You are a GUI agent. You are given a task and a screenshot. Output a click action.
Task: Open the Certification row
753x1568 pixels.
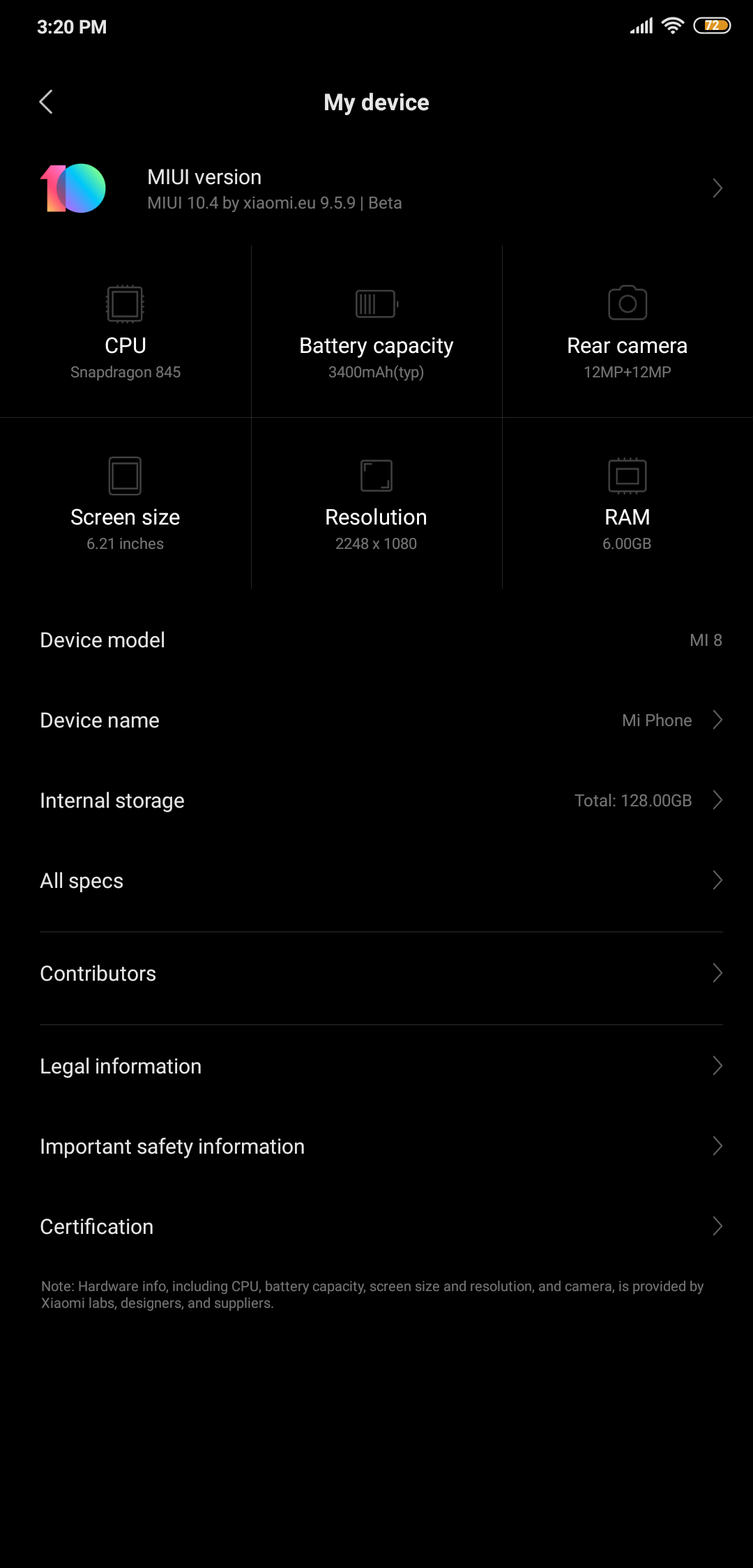(x=376, y=1226)
